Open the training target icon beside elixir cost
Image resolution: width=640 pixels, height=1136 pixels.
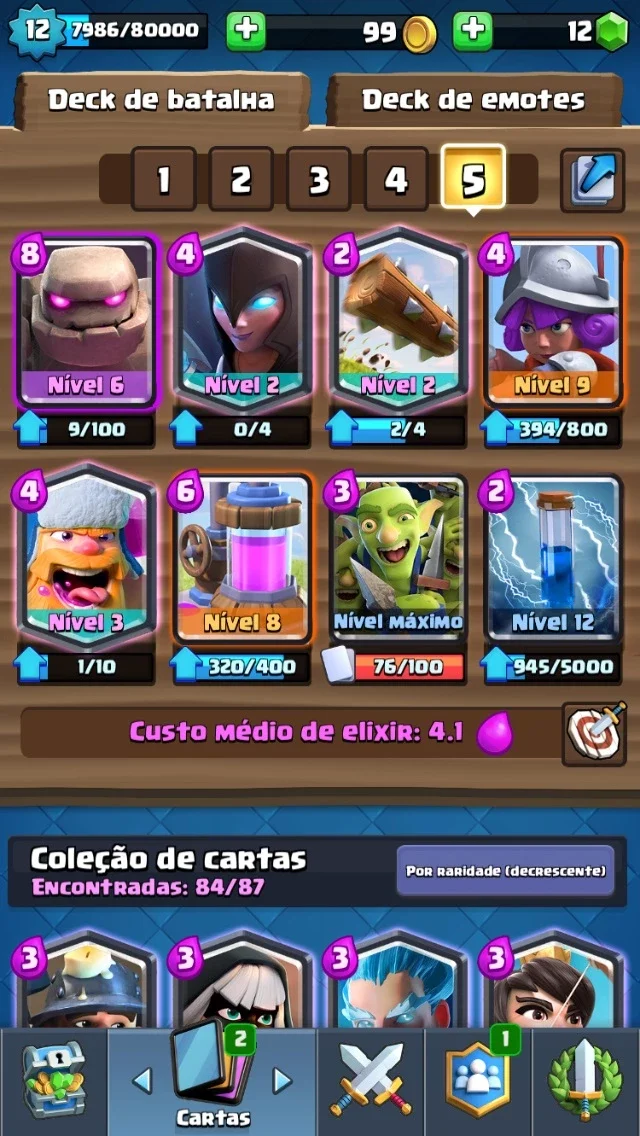(x=594, y=733)
